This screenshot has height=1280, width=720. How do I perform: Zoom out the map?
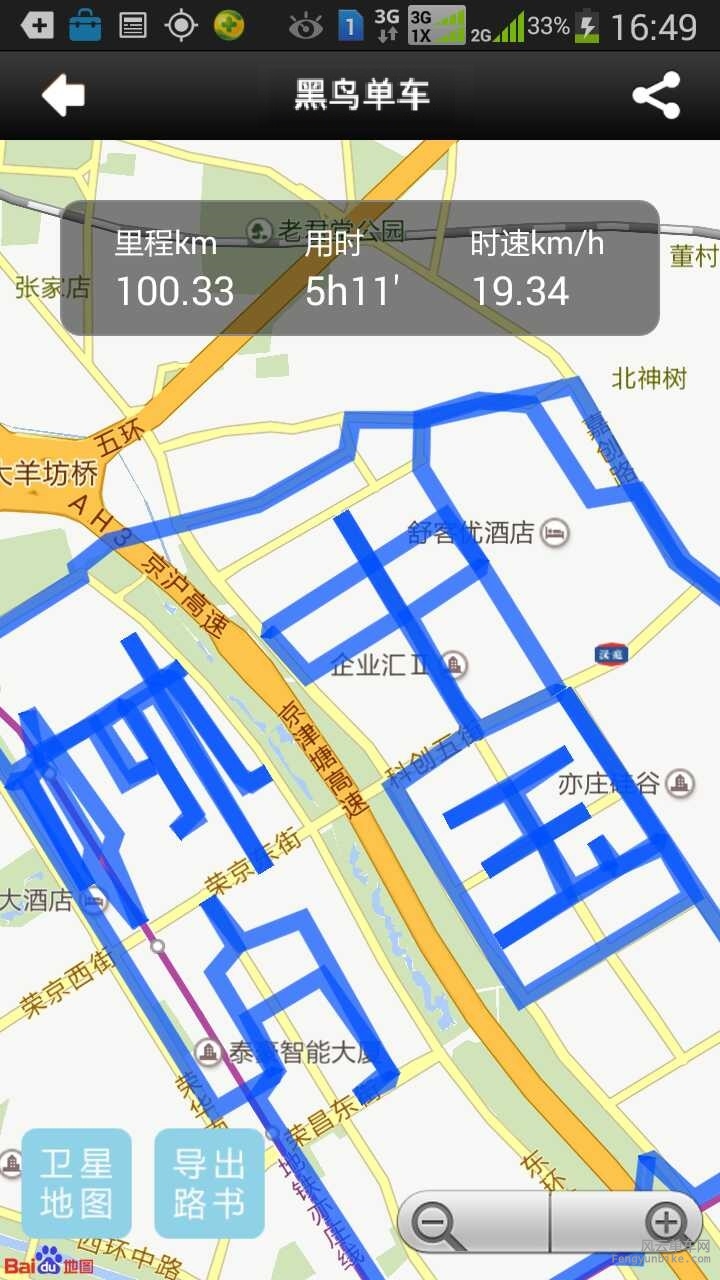[437, 1223]
